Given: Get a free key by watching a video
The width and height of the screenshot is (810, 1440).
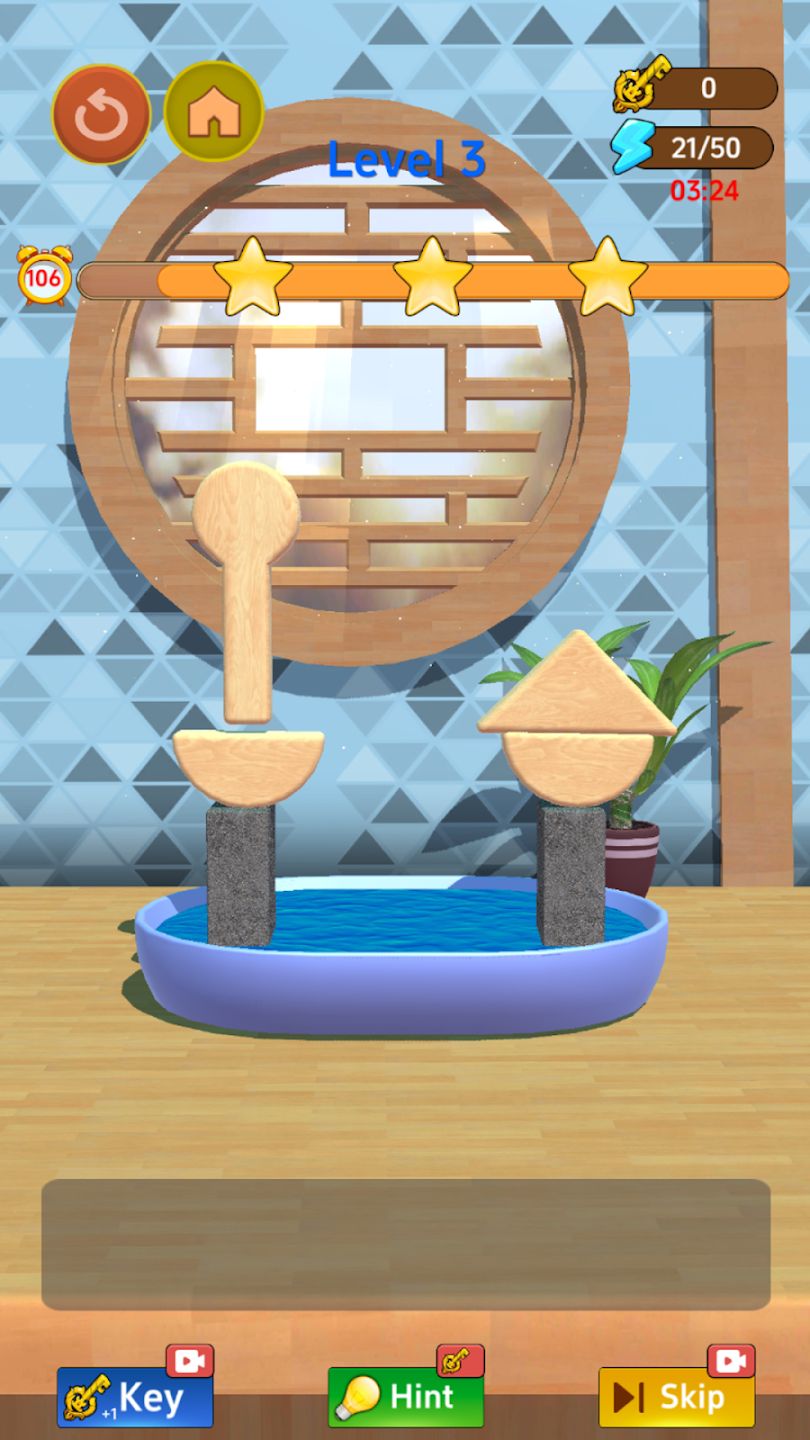Looking at the screenshot, I should 135,1397.
